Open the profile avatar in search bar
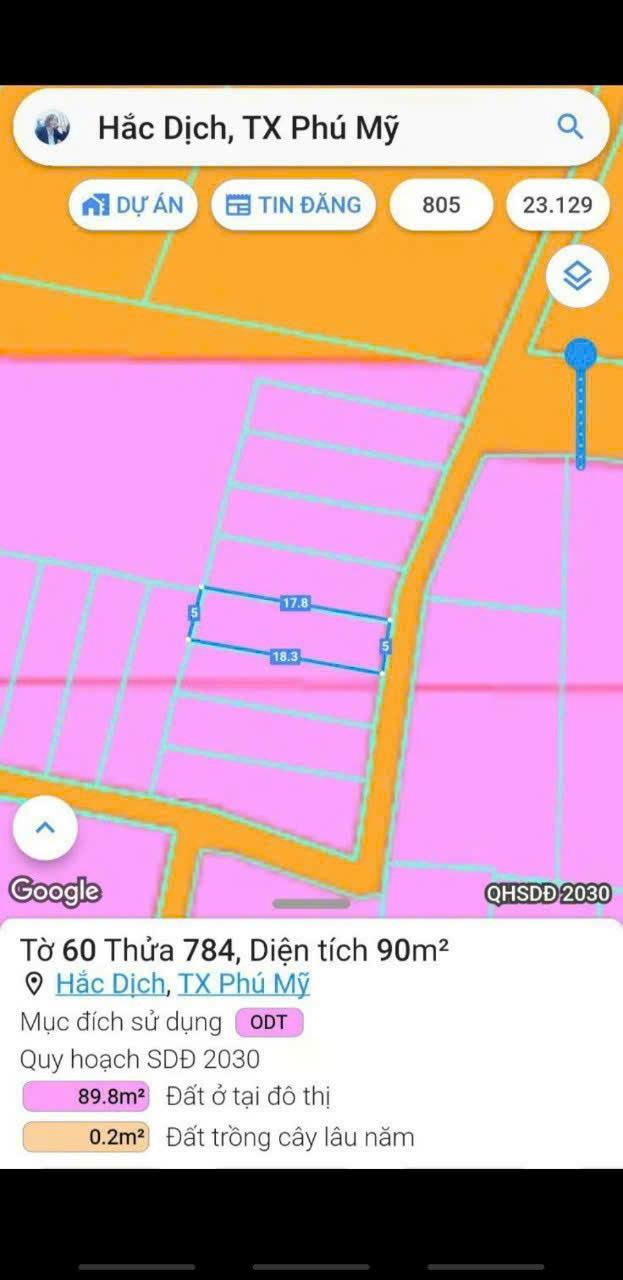The height and width of the screenshot is (1280, 623). click(x=52, y=128)
